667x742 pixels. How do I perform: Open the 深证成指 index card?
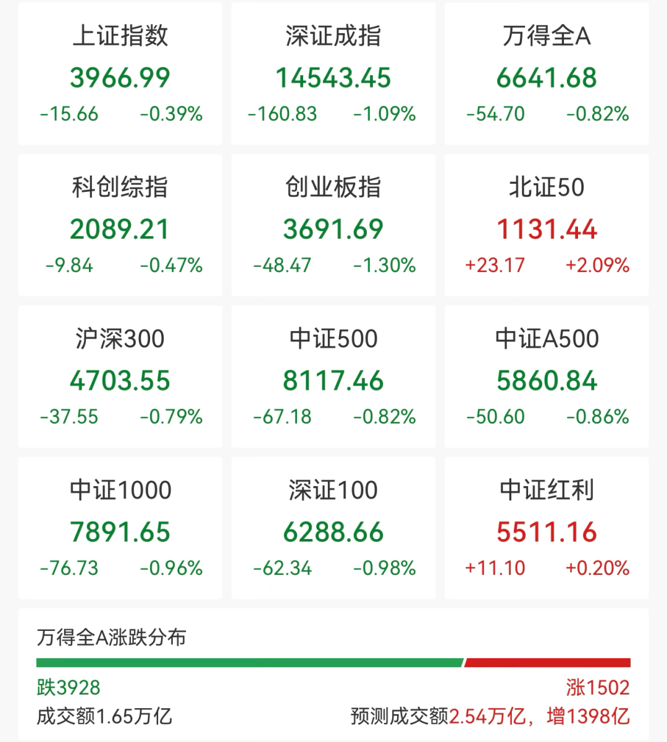pos(333,74)
